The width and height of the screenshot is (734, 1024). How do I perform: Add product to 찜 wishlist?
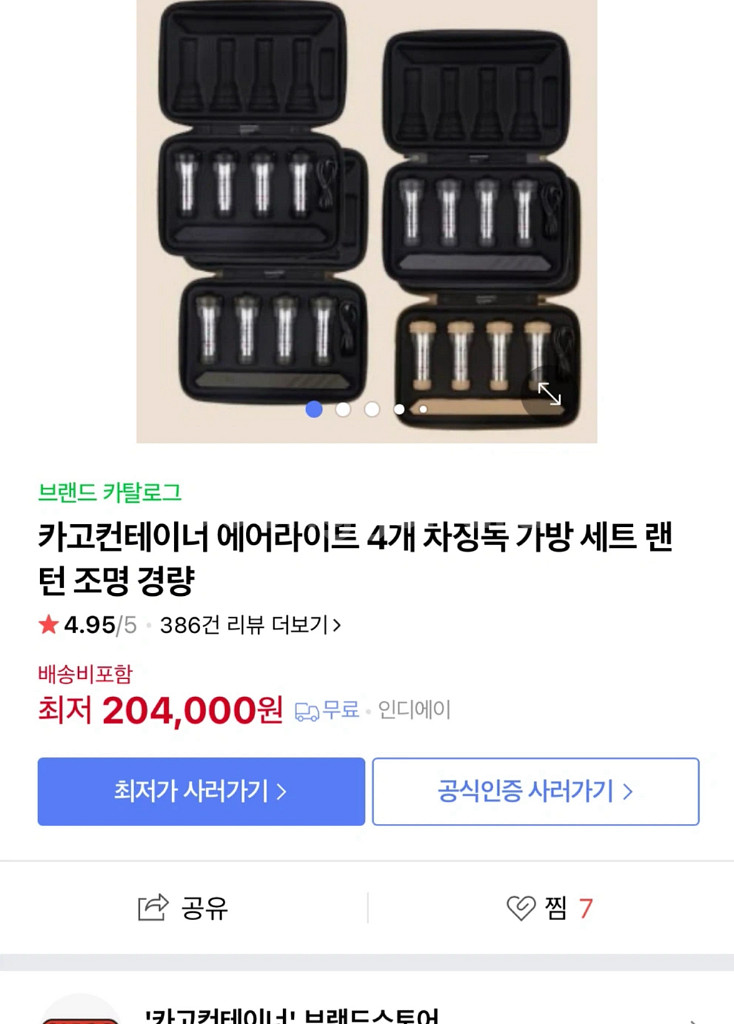[549, 908]
